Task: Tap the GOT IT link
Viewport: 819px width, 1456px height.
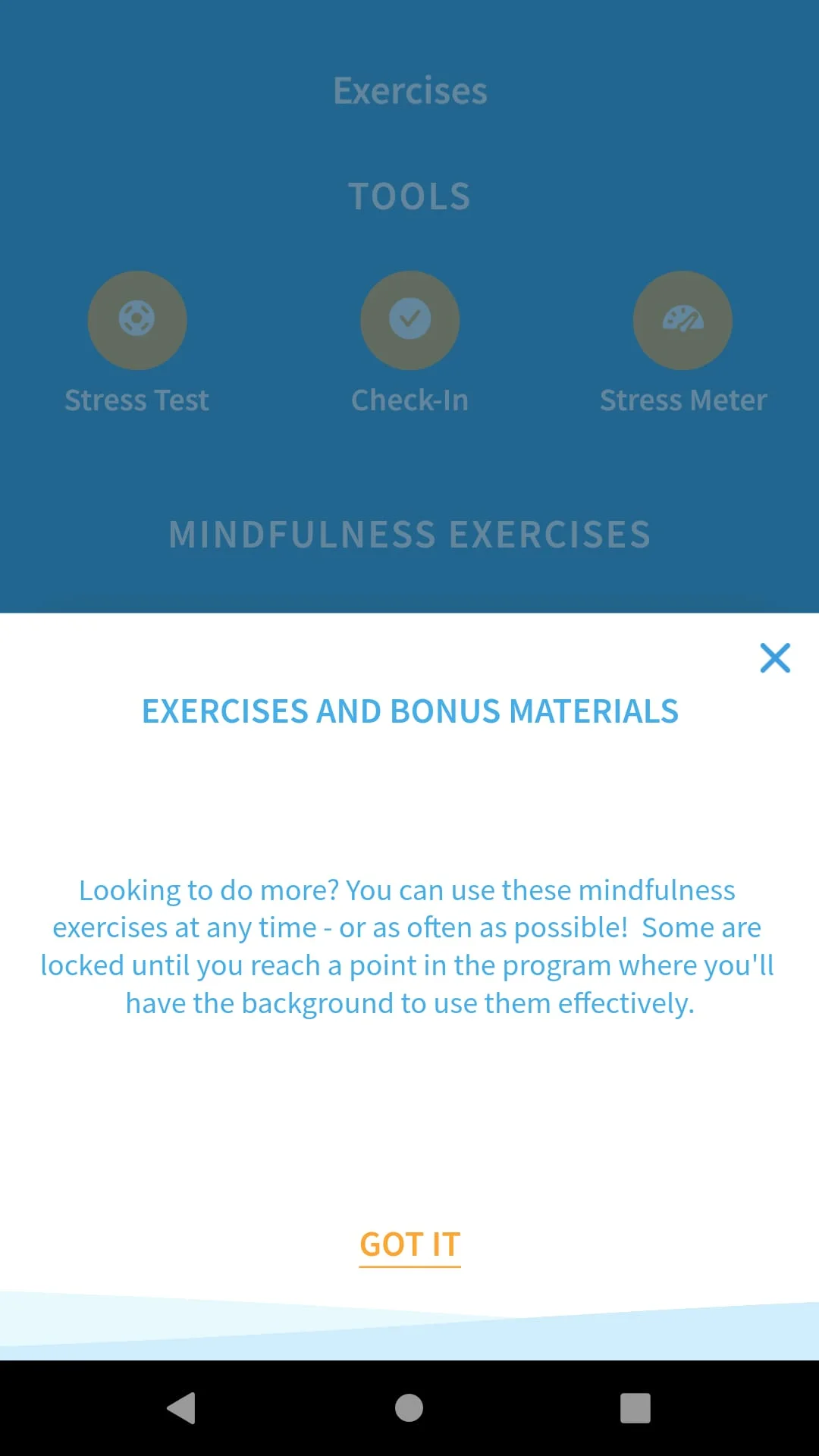Action: click(409, 1244)
